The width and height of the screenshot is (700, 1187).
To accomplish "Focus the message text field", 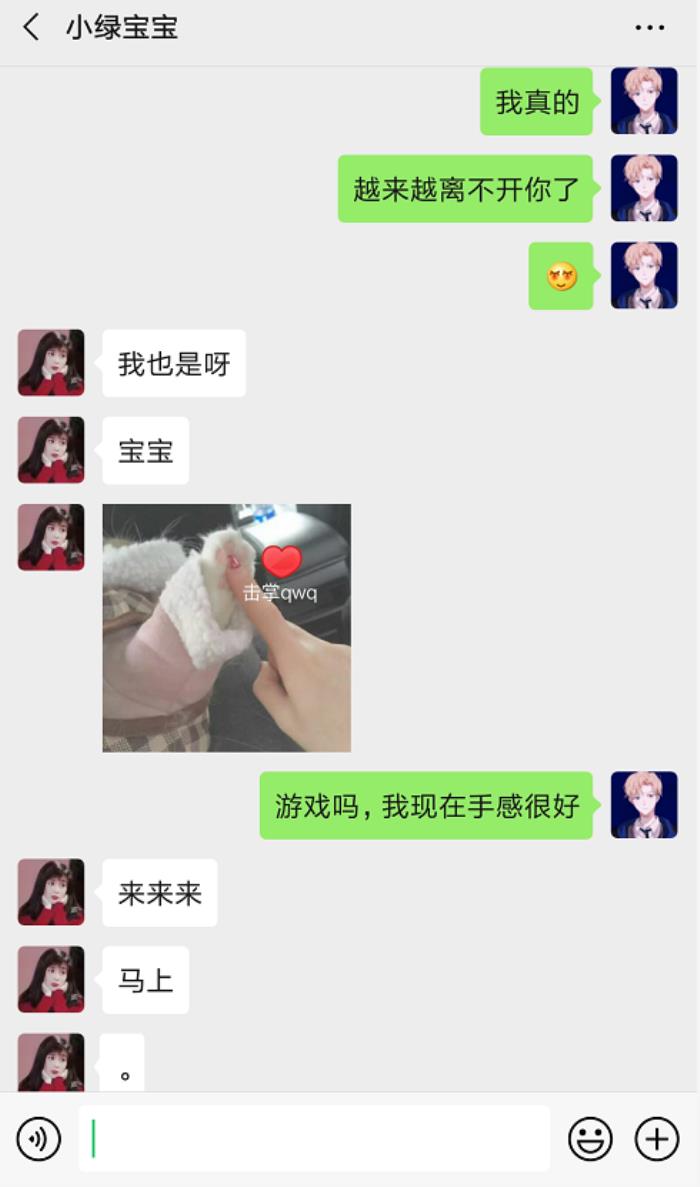I will pyautogui.click(x=314, y=1138).
